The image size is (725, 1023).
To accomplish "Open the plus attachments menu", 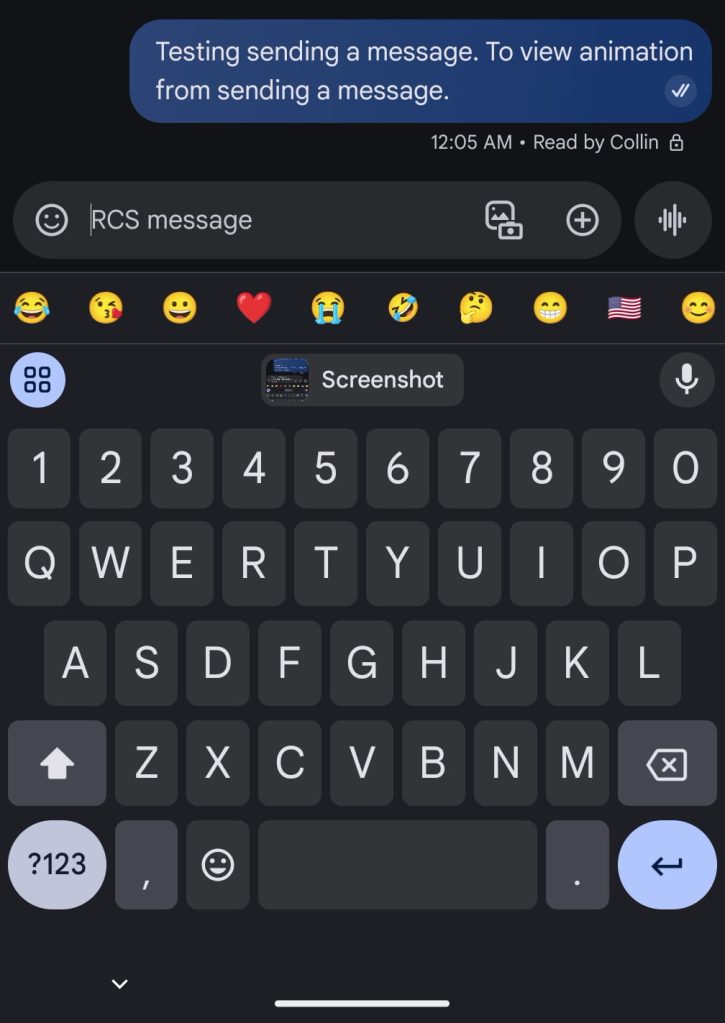I will click(x=582, y=220).
